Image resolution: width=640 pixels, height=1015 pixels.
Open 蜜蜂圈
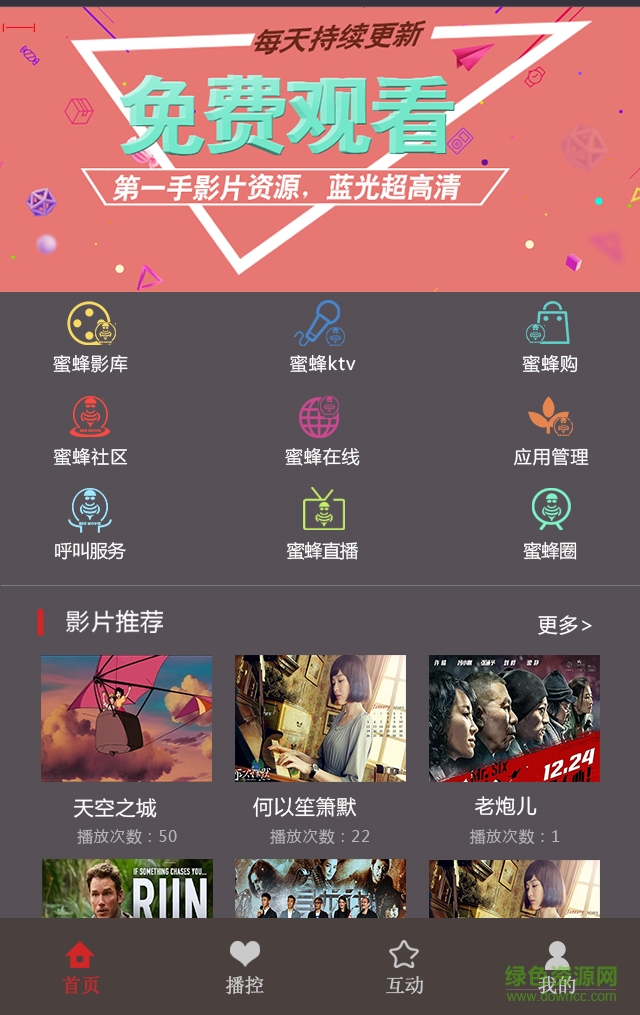pos(550,523)
